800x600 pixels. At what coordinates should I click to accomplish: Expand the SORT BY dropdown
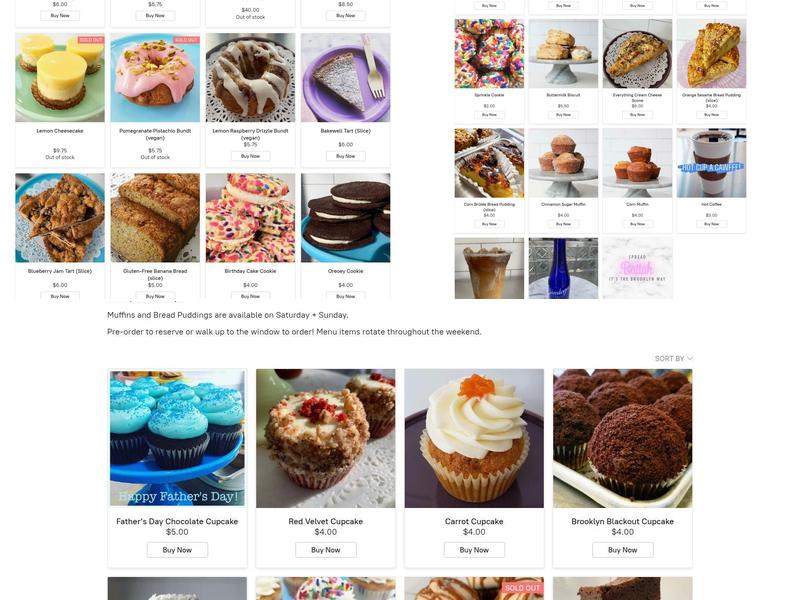674,358
